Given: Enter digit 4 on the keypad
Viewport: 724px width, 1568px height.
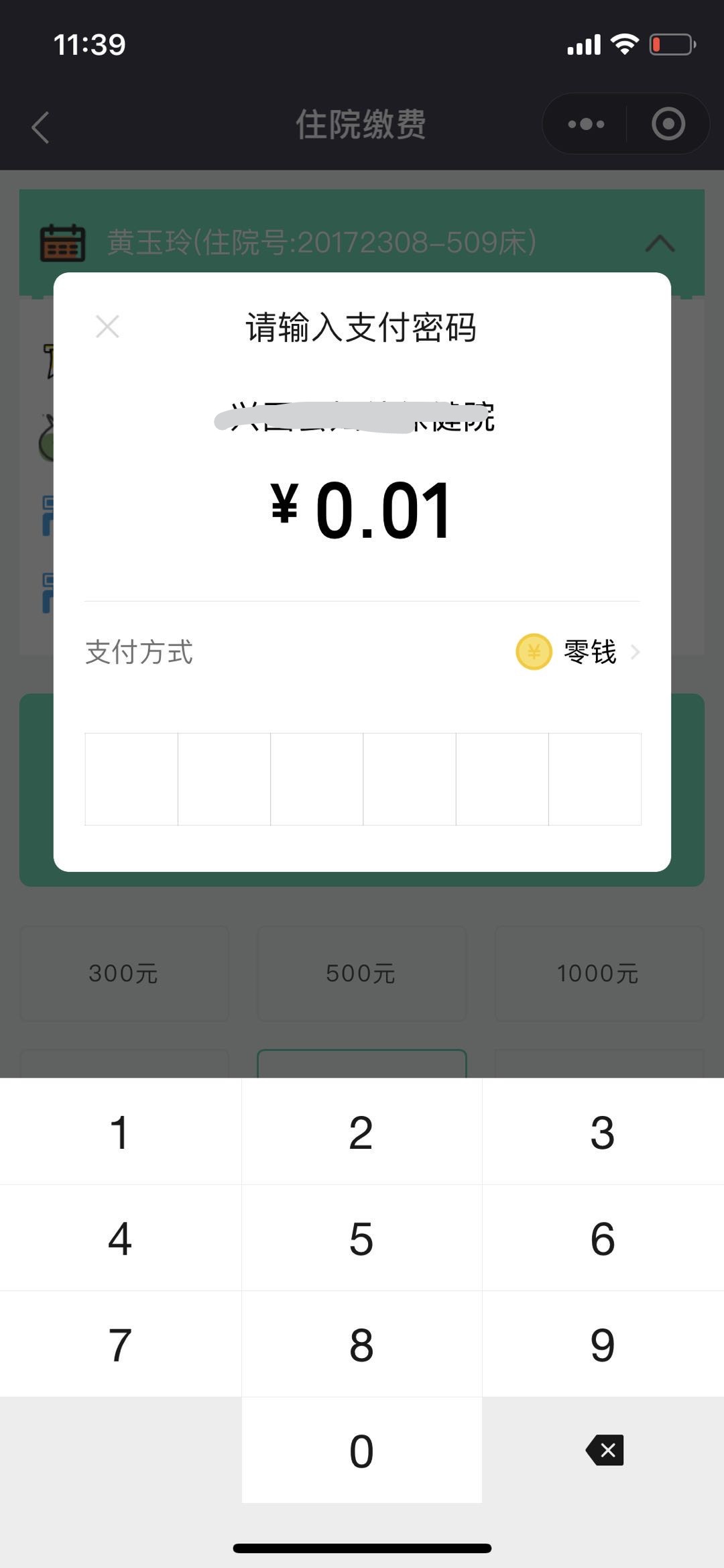Looking at the screenshot, I should click(120, 1238).
